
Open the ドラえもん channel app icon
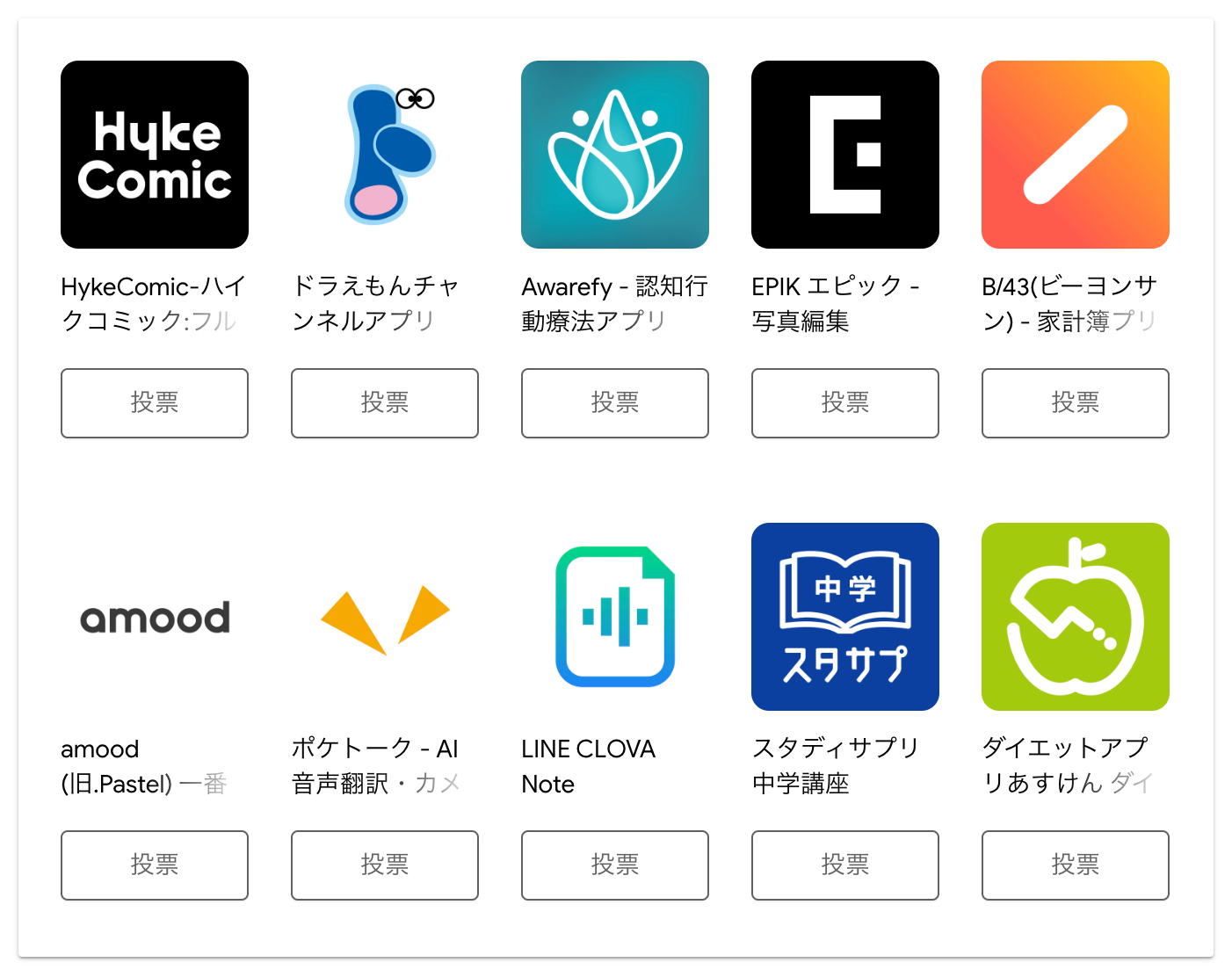pos(385,155)
